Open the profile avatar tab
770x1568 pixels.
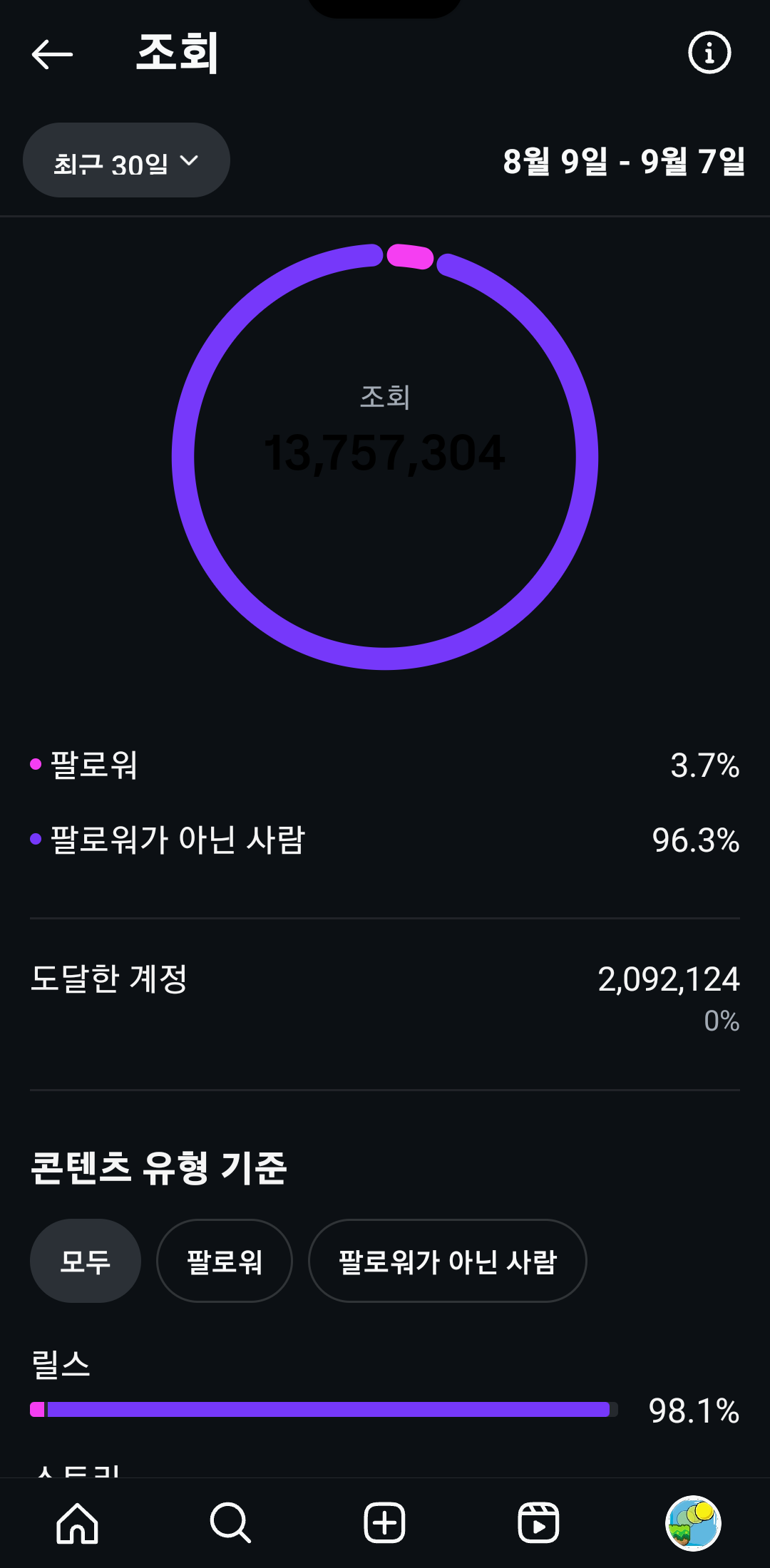point(693,1523)
